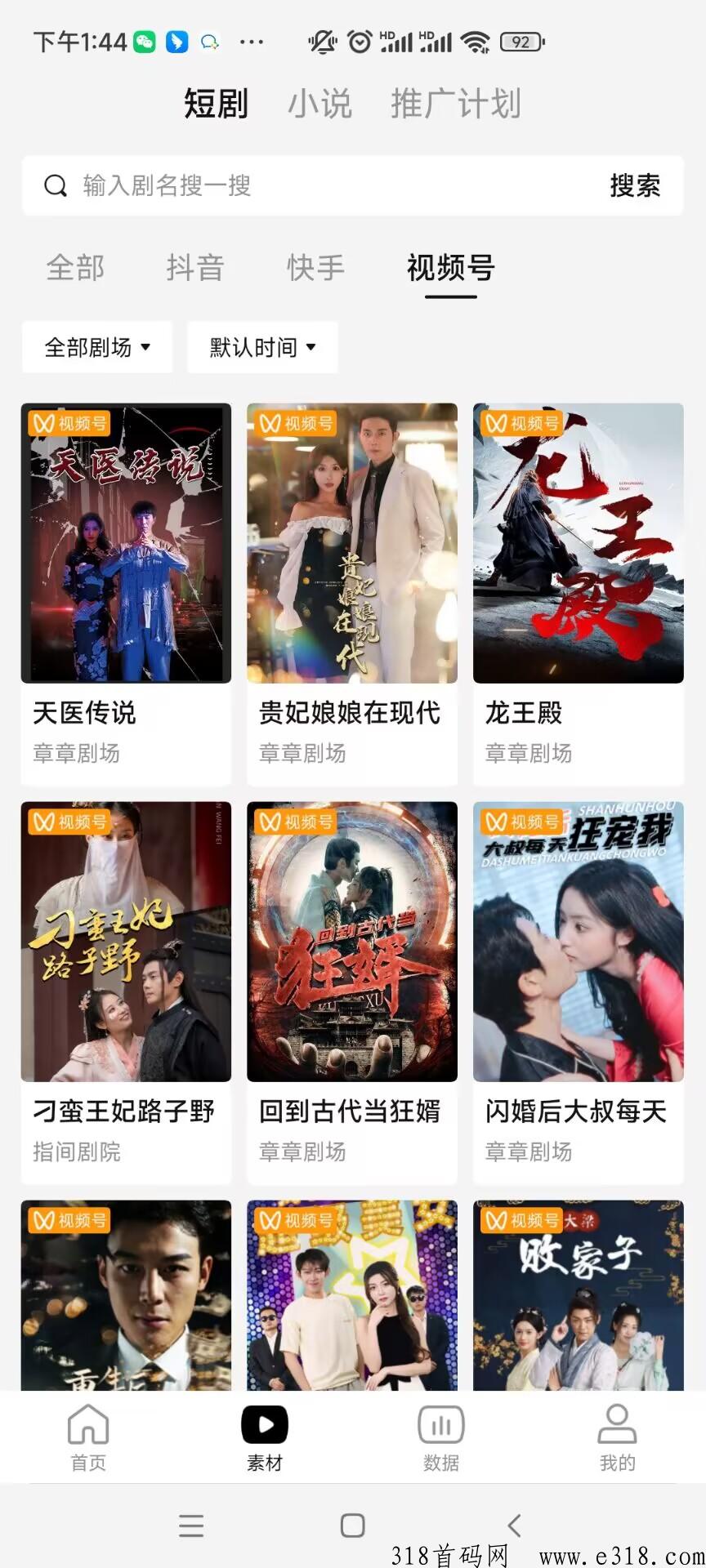Select the 全部 platform filter
Screen dimensions: 706x1568
point(75,268)
